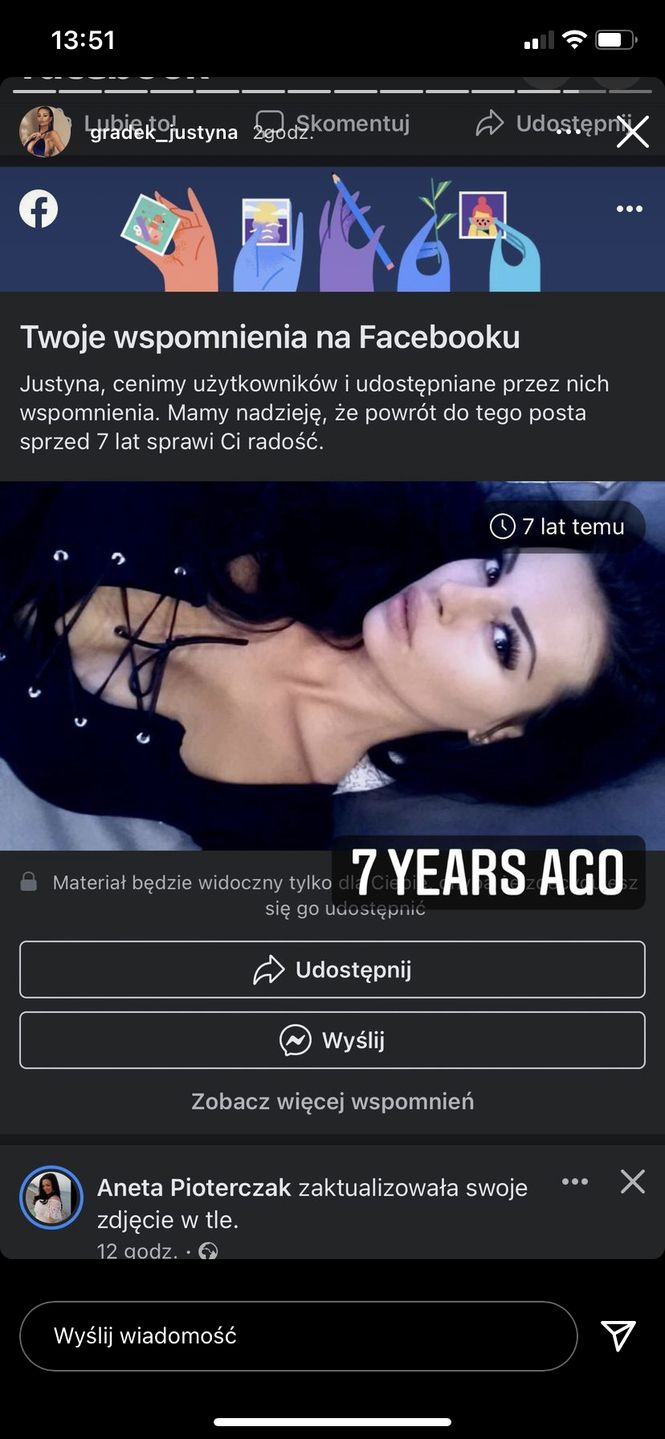Focus the Wyślij wiadomość message field
The width and height of the screenshot is (665, 1439).
pos(298,1335)
